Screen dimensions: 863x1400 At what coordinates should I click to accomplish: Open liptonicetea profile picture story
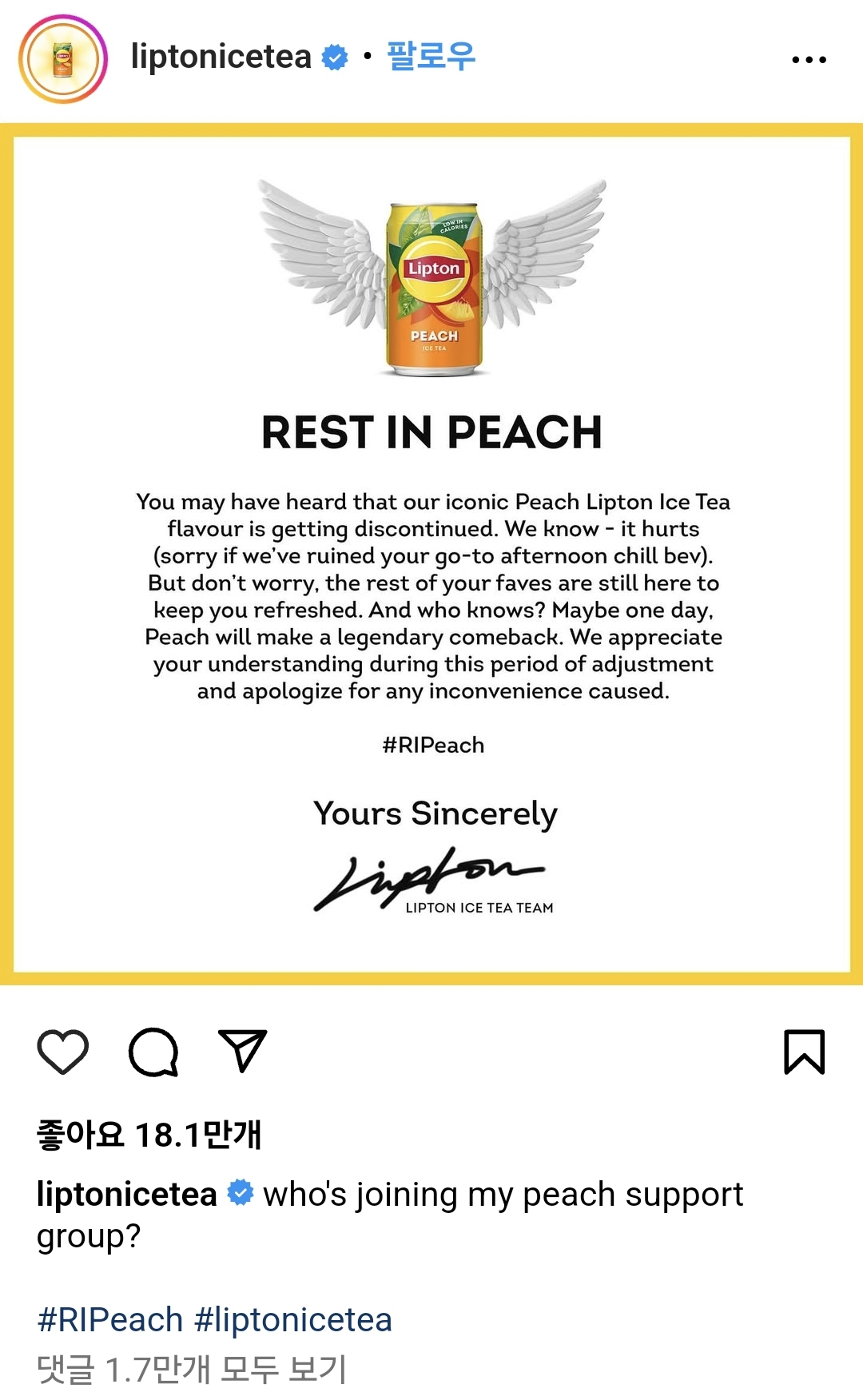point(63,59)
